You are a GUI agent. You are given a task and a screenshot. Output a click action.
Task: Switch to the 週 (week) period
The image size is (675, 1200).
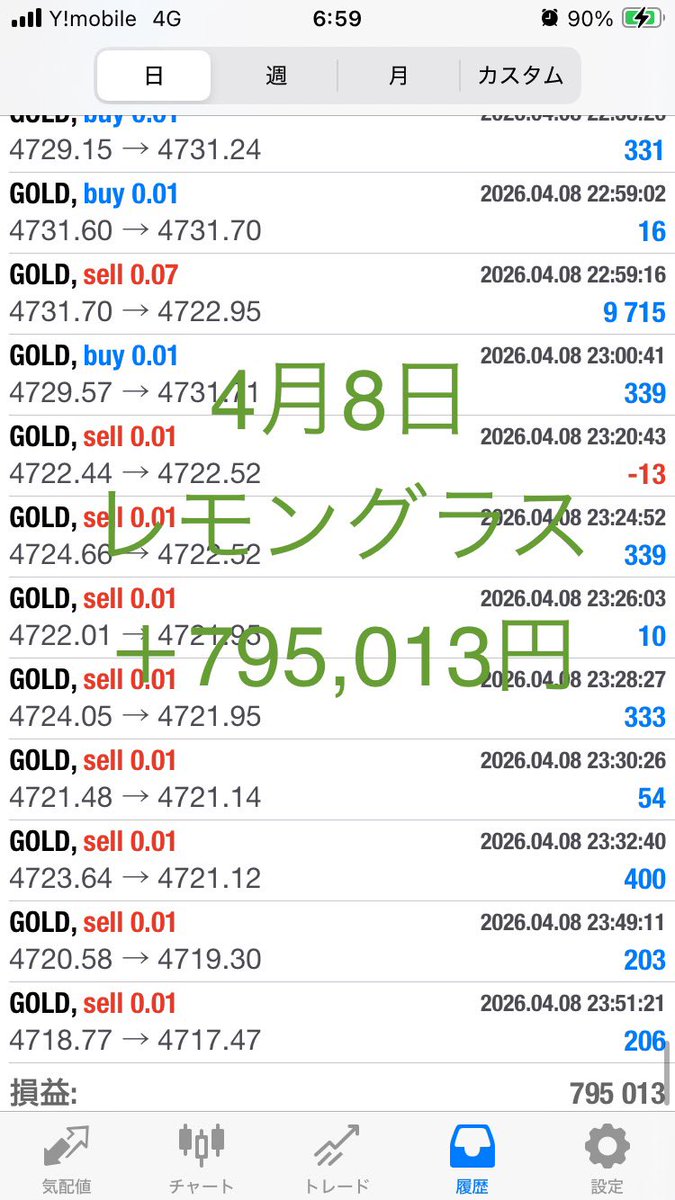[x=276, y=75]
